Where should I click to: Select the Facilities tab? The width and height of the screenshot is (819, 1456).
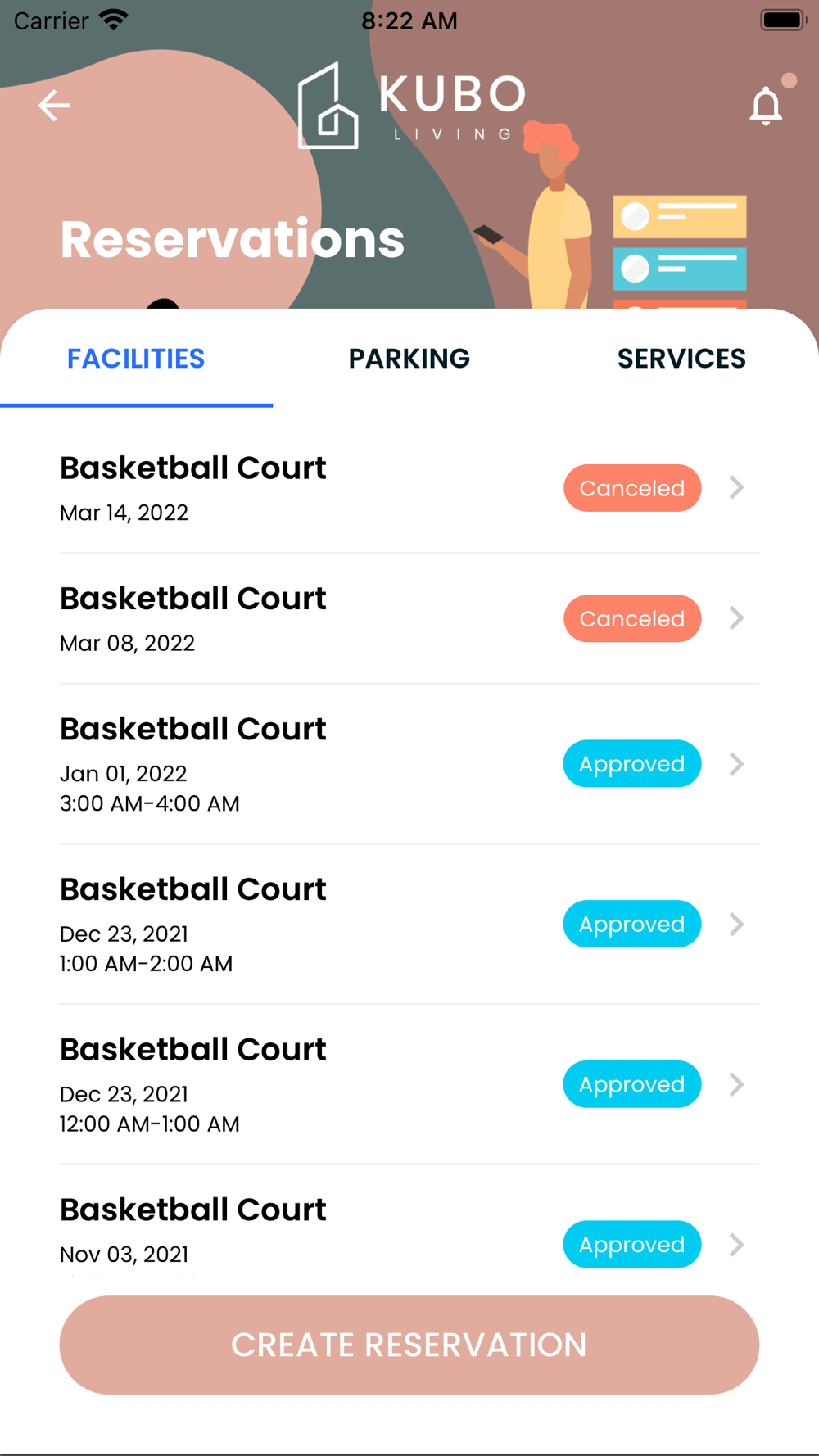[x=136, y=359]
